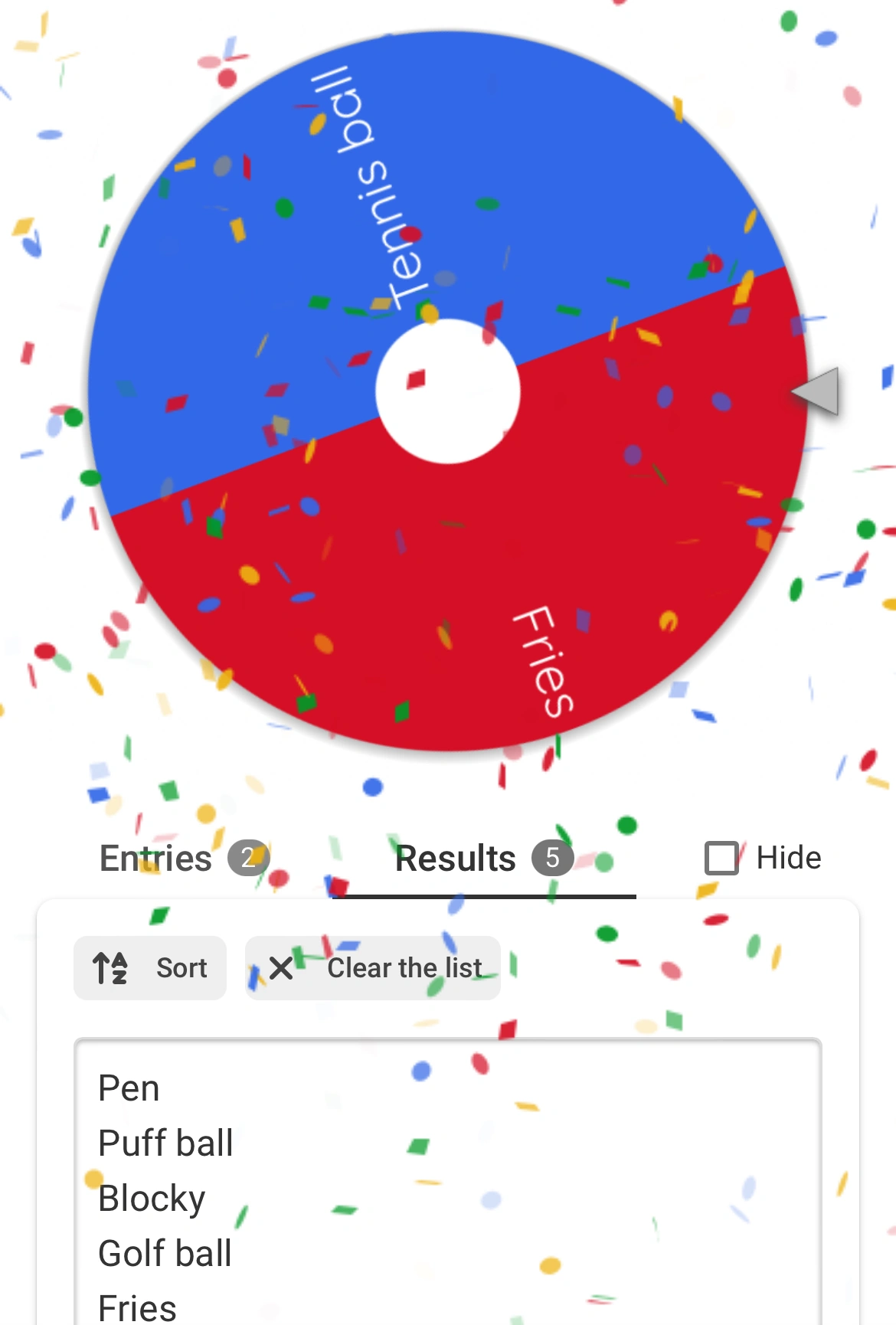Image resolution: width=896 pixels, height=1325 pixels.
Task: Select the Results tab
Action: 483,859
